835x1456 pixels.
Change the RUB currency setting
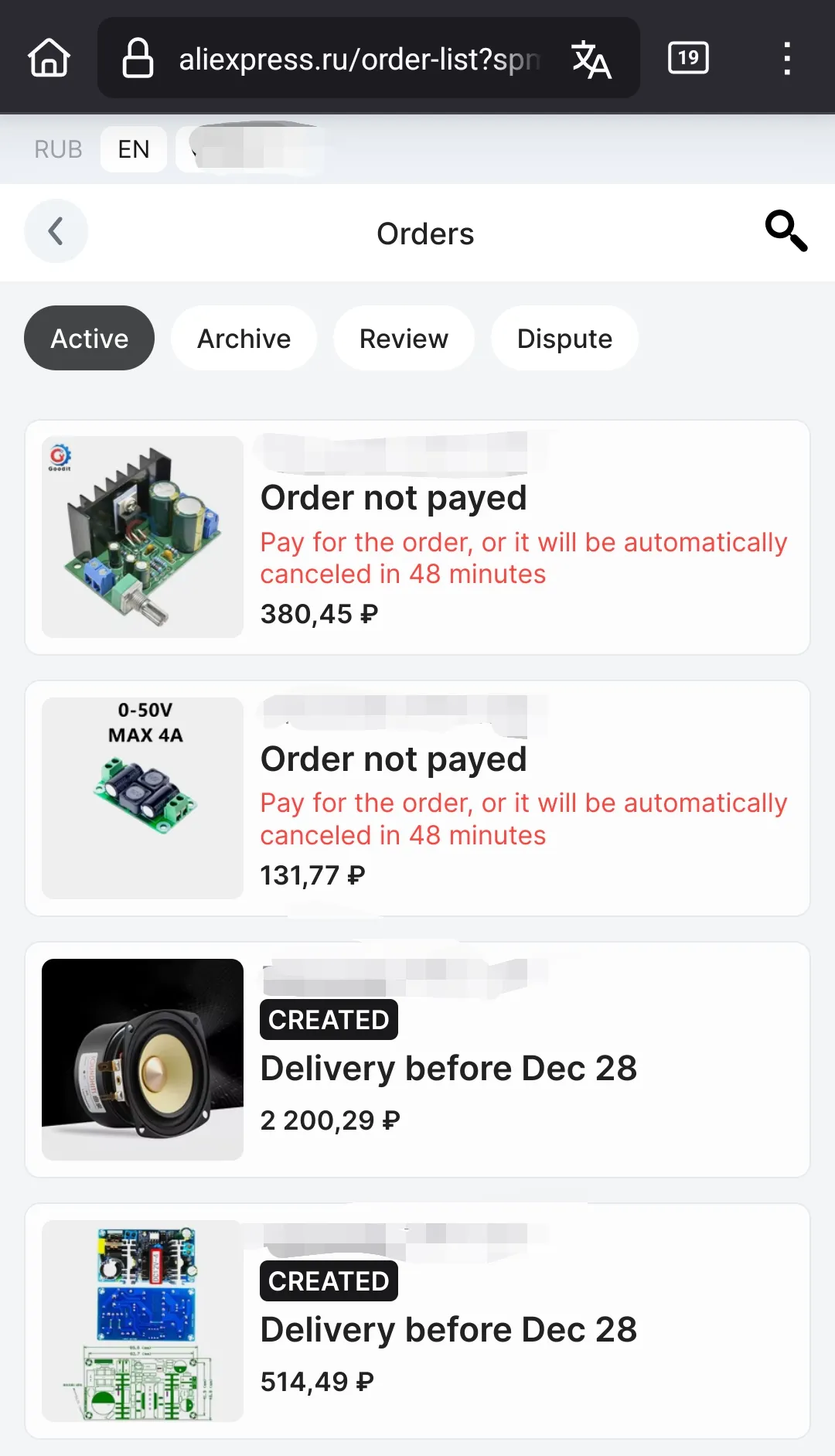[x=58, y=149]
